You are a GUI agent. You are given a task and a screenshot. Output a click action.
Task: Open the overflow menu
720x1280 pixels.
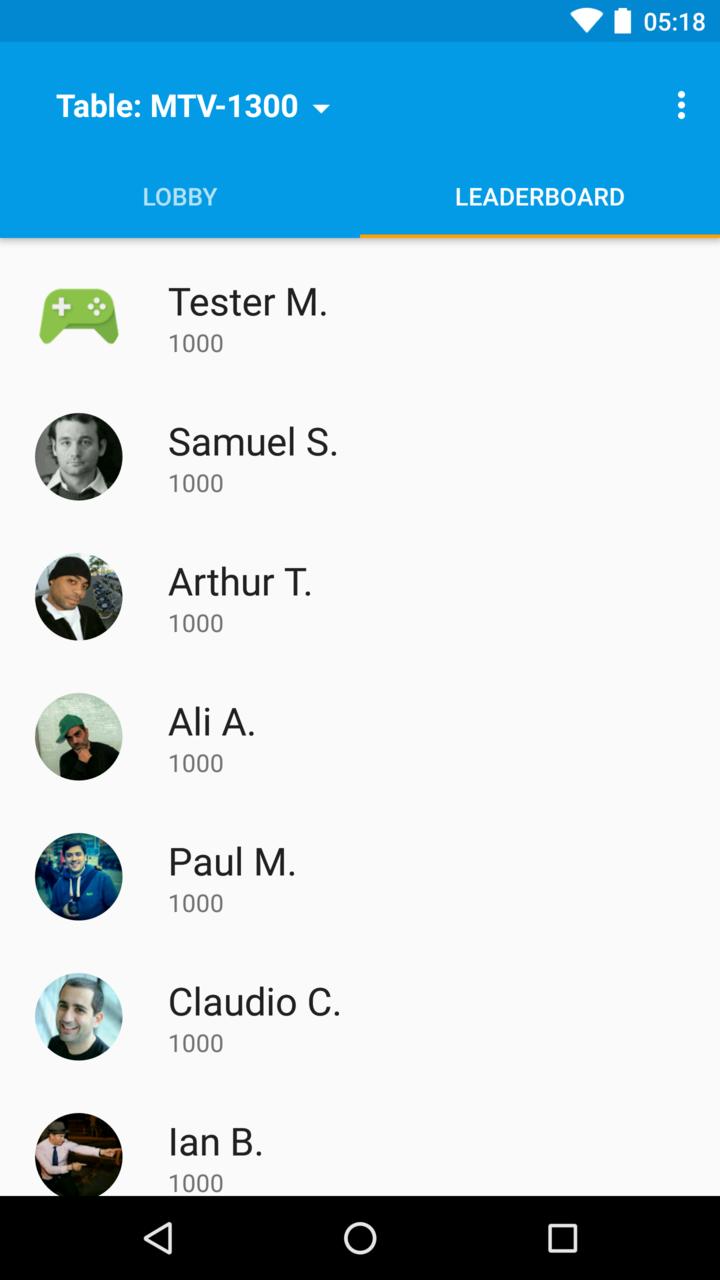point(681,105)
